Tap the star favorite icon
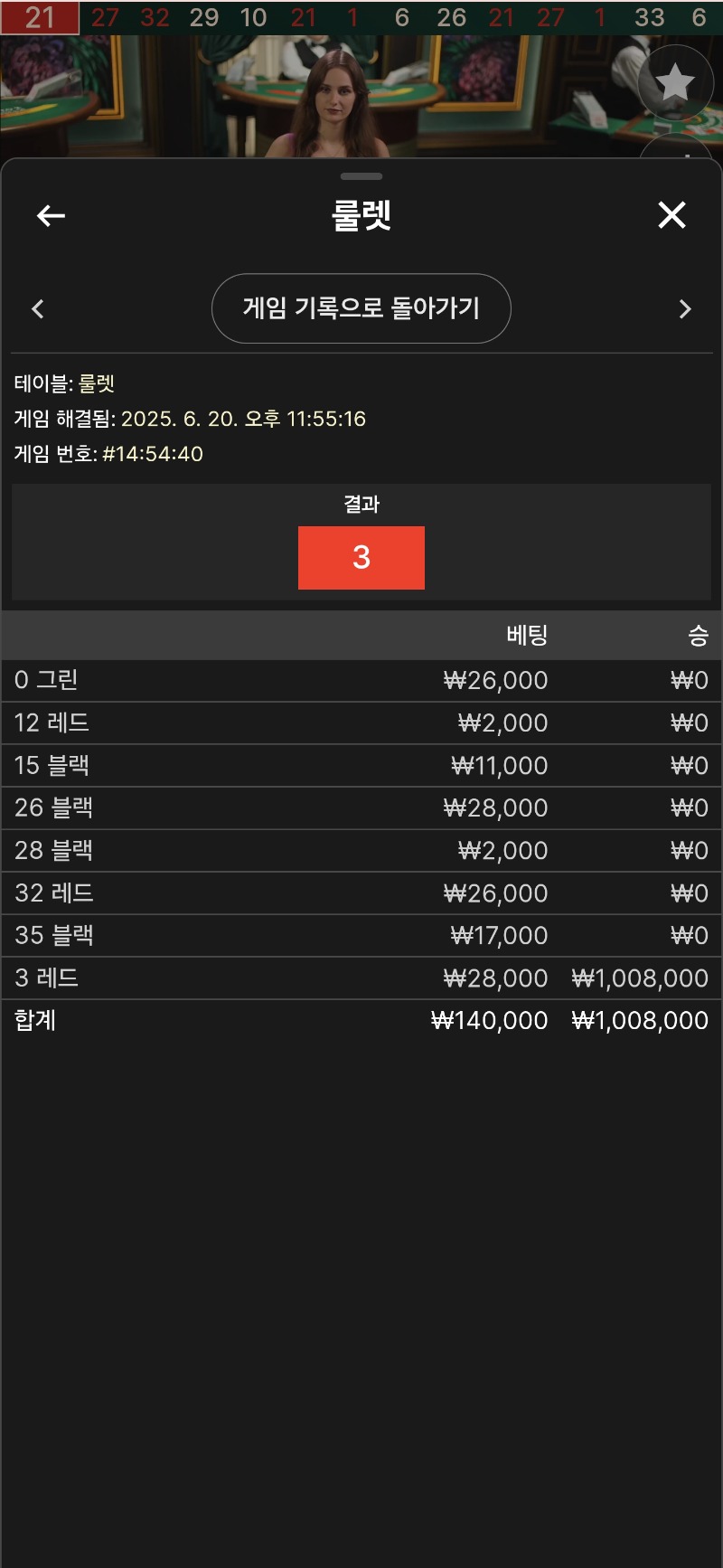 [674, 83]
